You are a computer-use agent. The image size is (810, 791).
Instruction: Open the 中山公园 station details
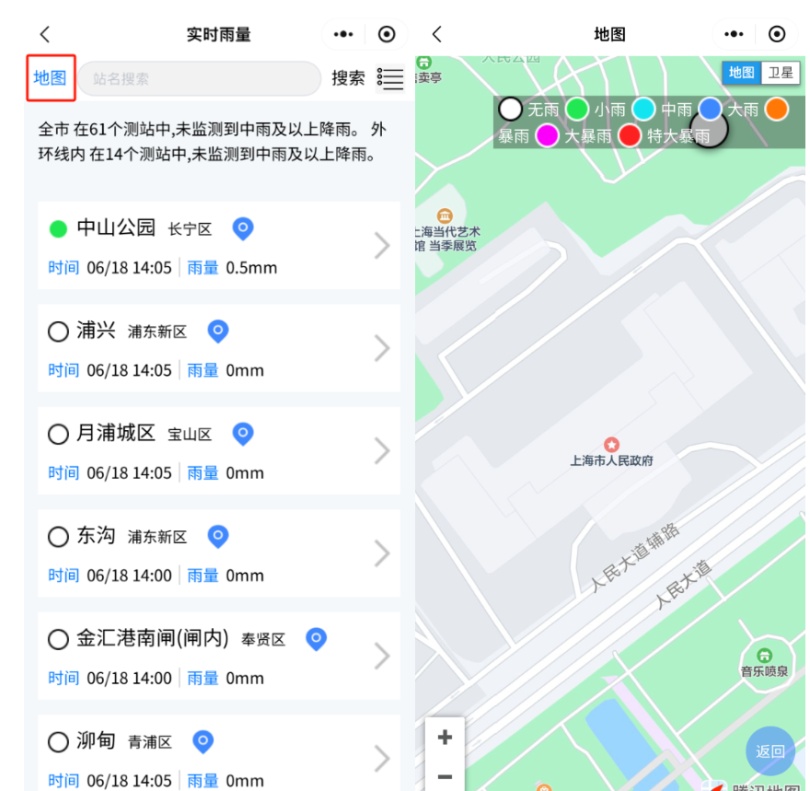(218, 246)
